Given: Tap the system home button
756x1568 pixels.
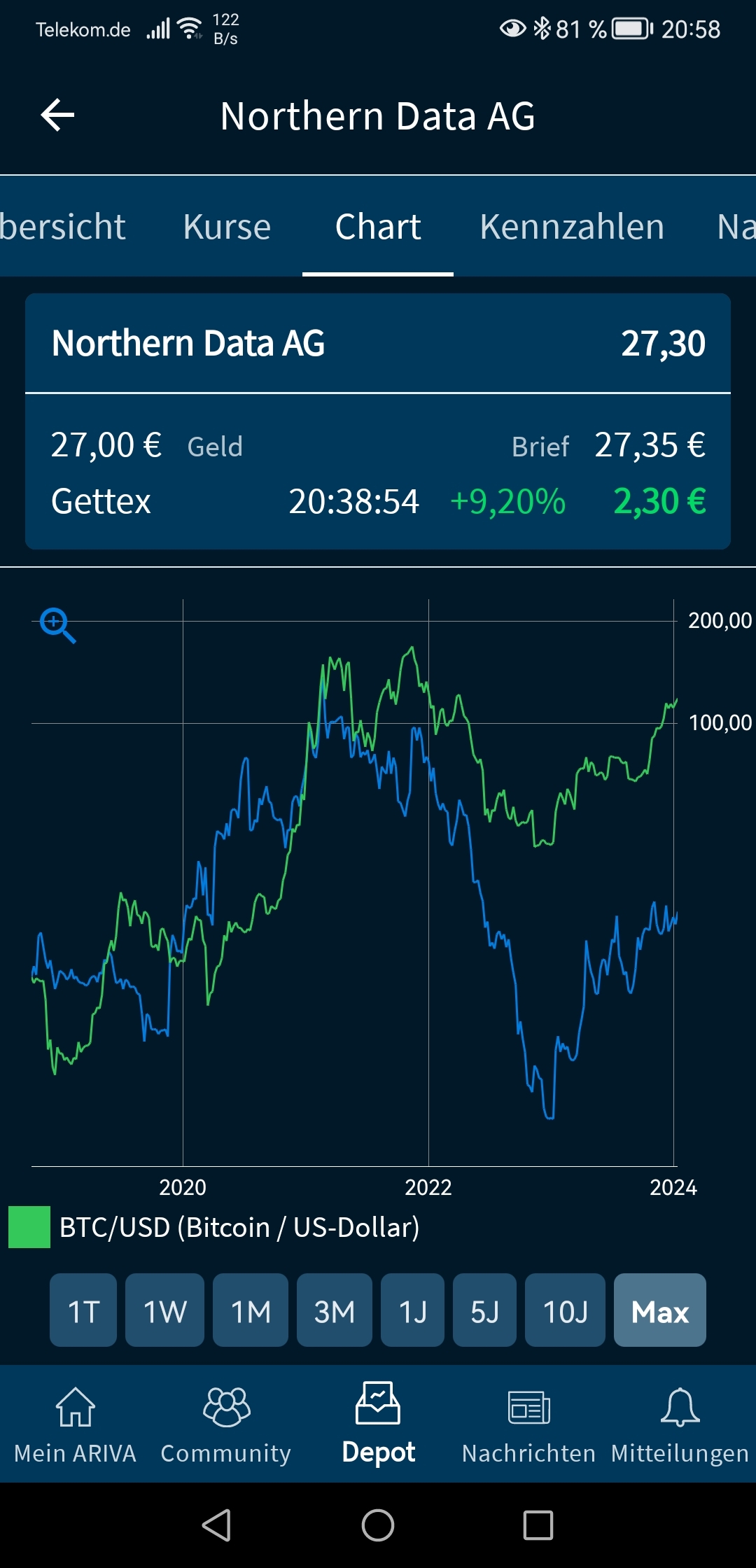Looking at the screenshot, I should click(378, 1525).
